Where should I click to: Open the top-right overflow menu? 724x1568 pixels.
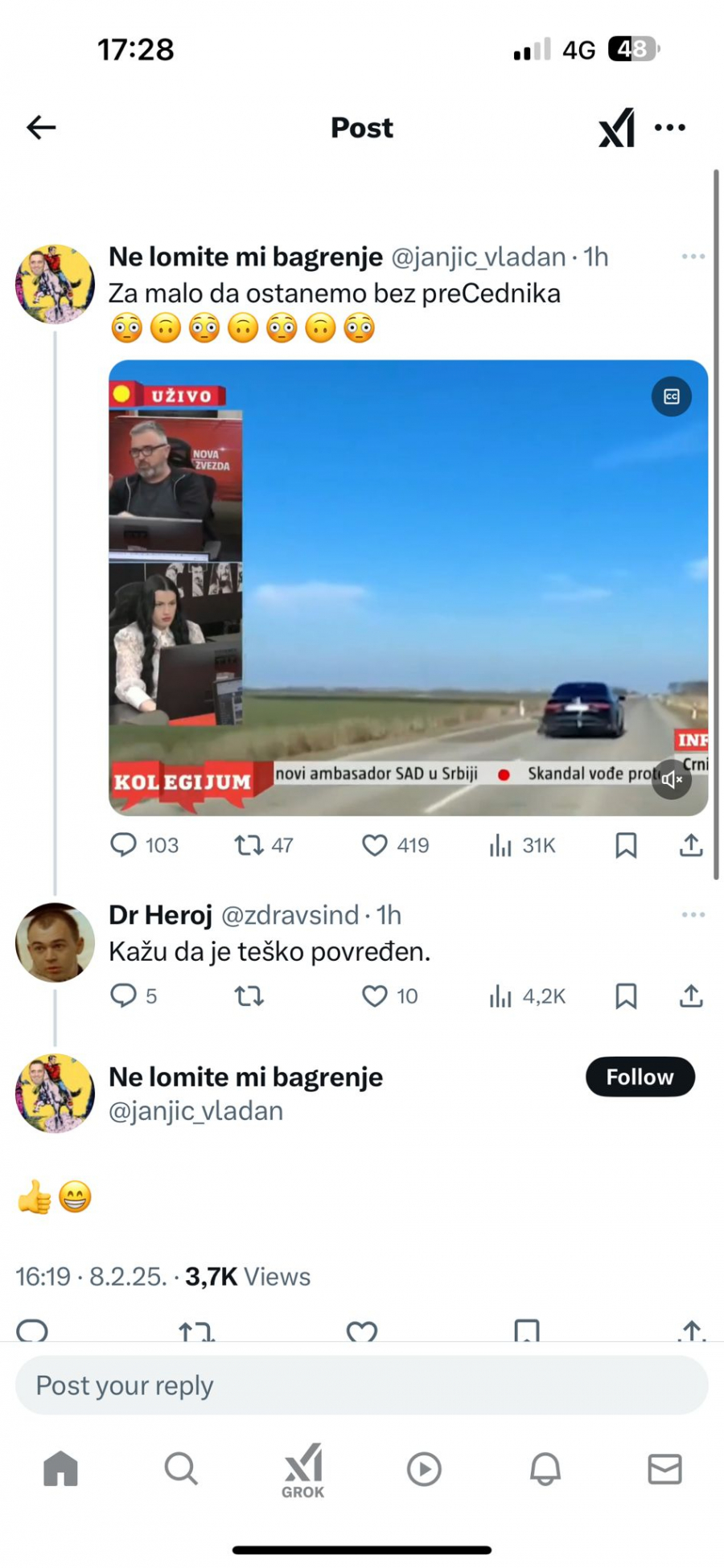669,127
